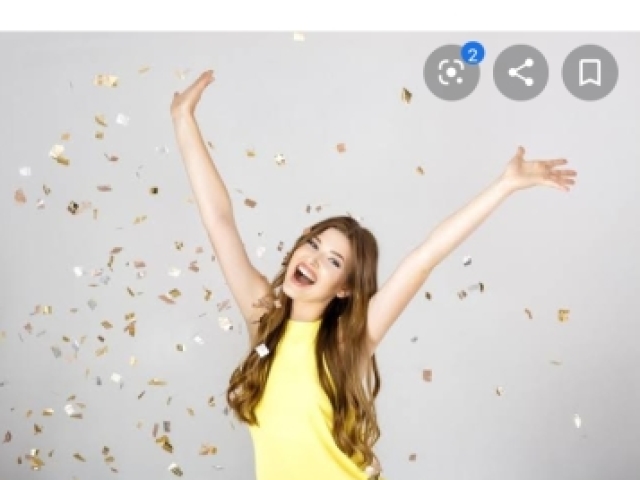The image size is (640, 480).
Task: Share this image
Action: [520, 72]
